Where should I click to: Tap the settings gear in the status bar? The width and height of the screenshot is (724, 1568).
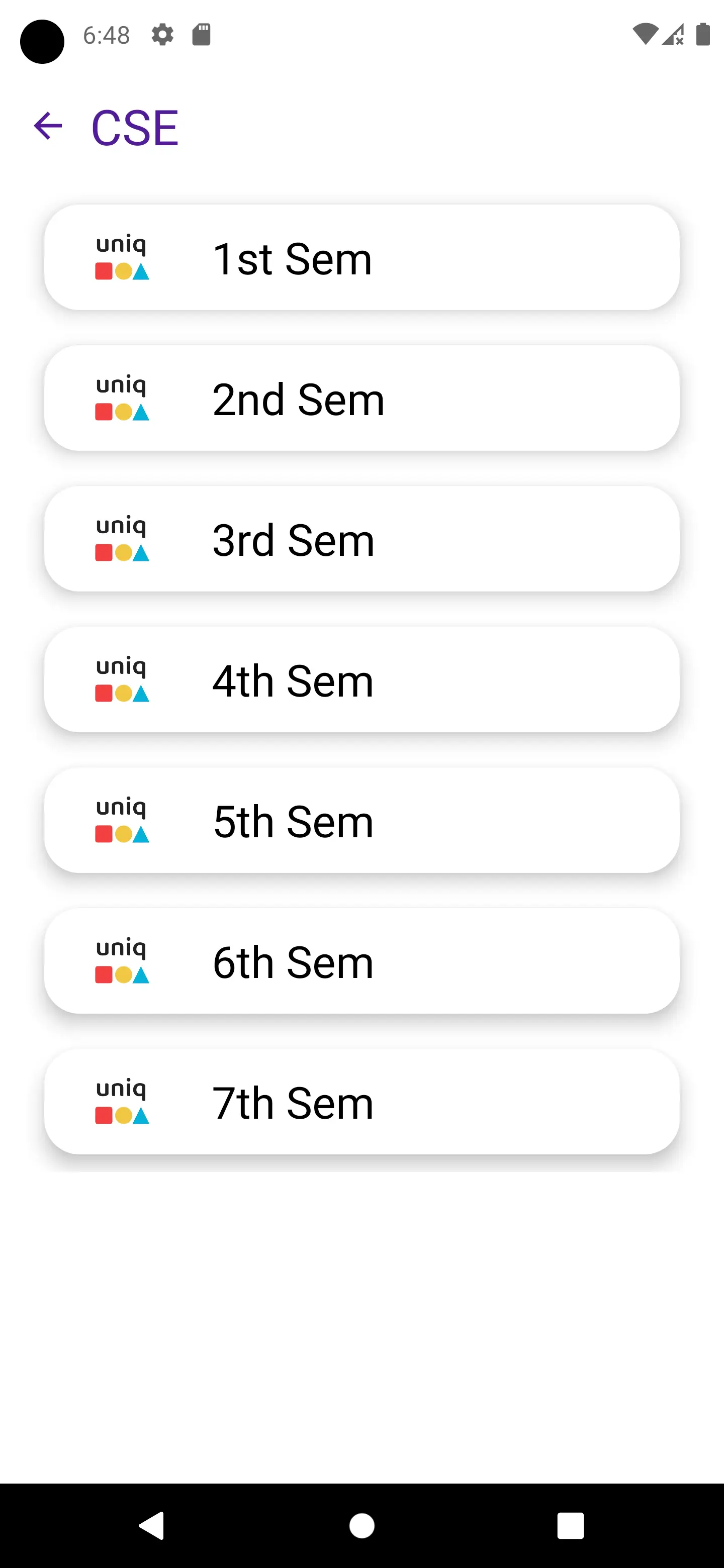[x=163, y=35]
